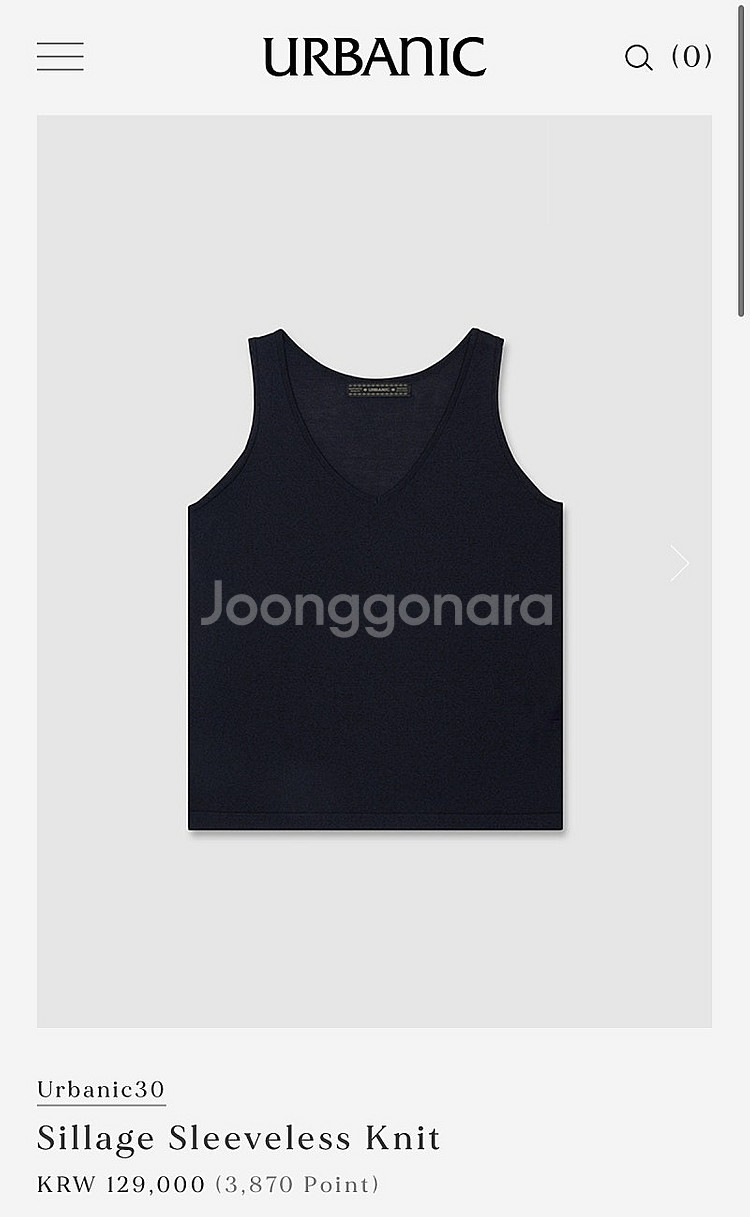Viewport: 750px width, 1217px height.
Task: Tap the search magnifier icon
Action: pyautogui.click(x=638, y=58)
